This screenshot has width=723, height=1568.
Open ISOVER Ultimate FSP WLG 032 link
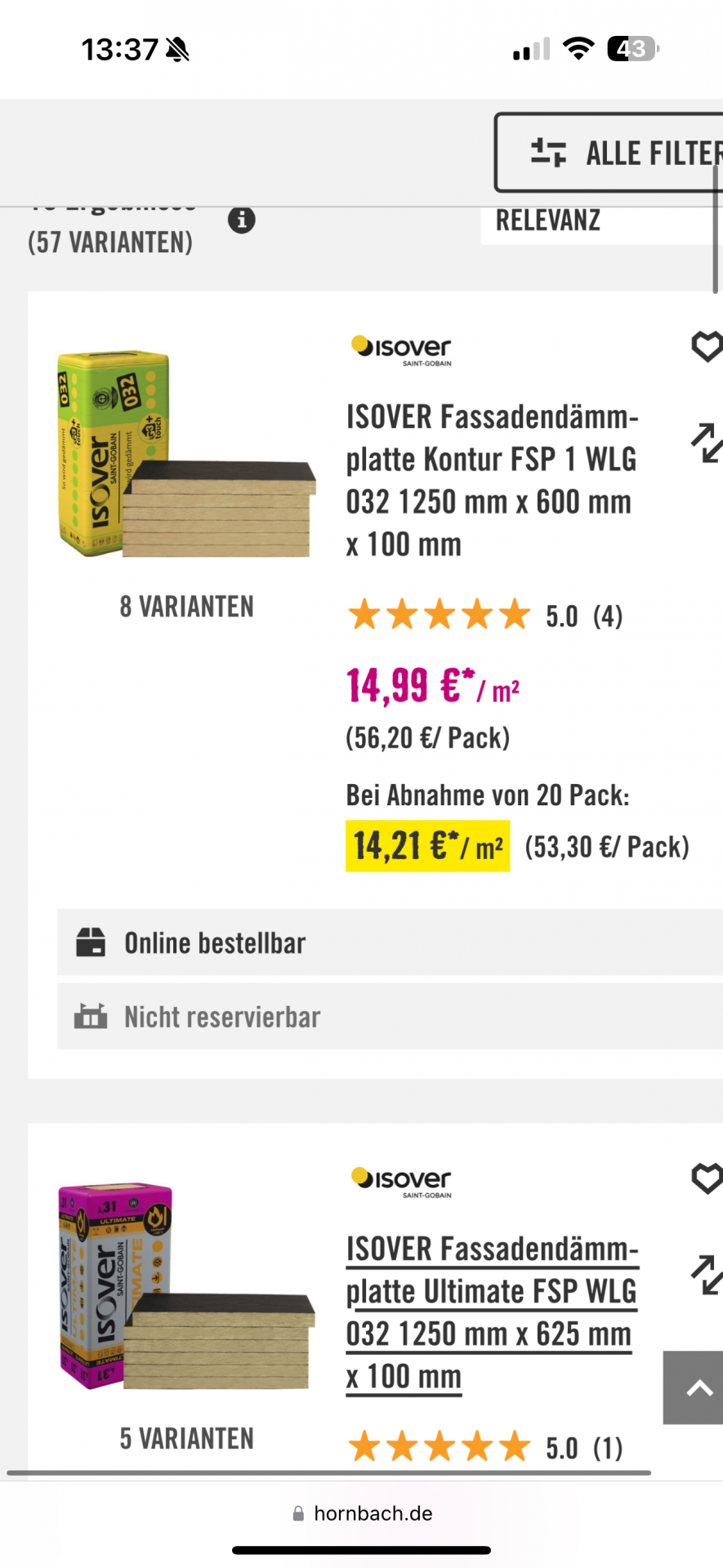(491, 1312)
